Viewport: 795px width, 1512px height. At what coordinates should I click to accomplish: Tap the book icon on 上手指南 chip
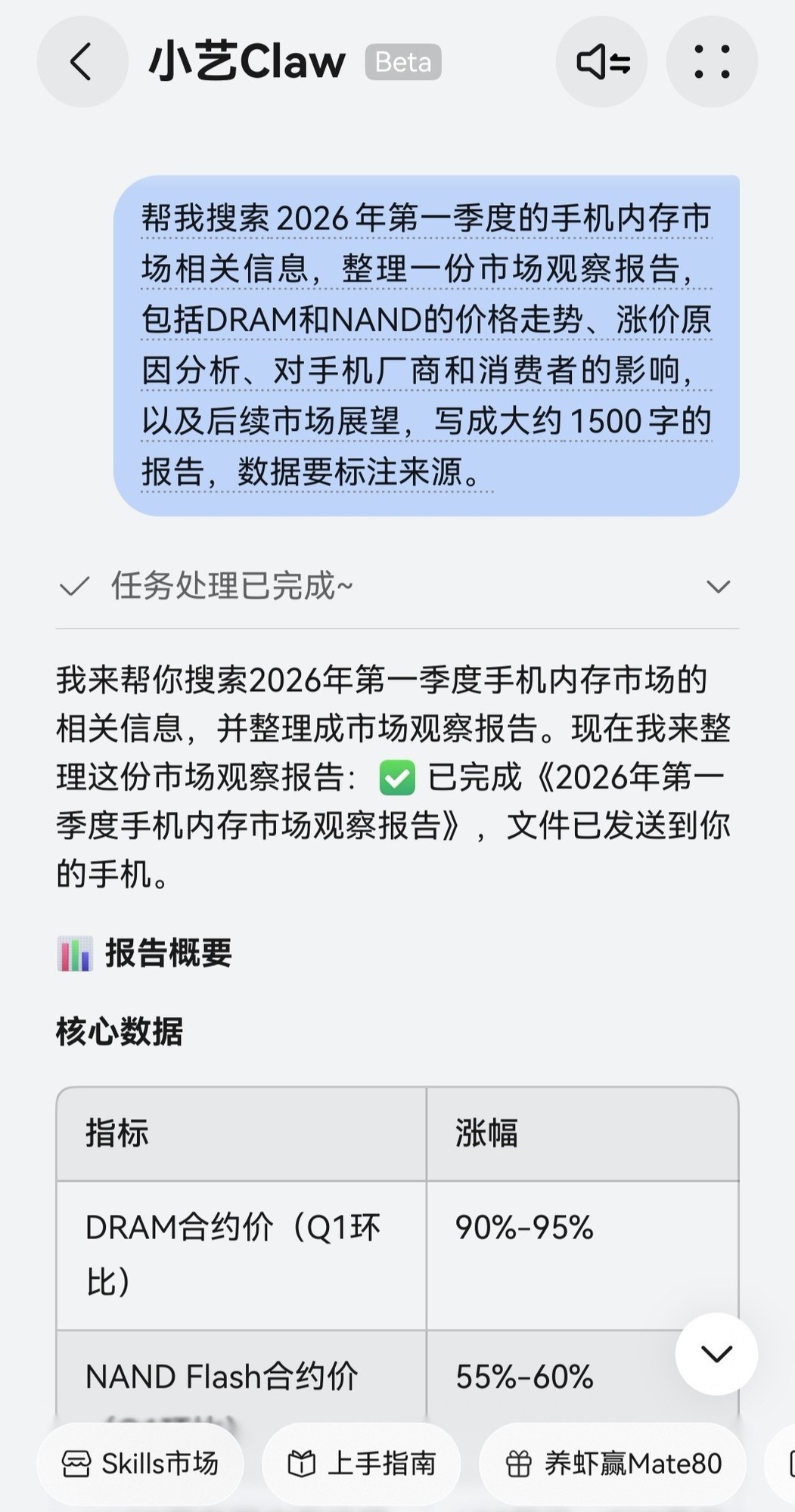coord(302,1462)
